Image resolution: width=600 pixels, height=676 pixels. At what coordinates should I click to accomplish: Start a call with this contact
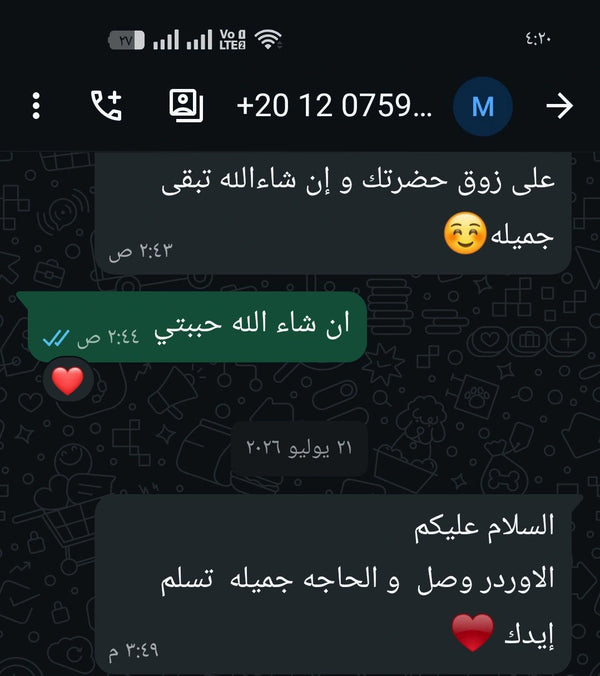[x=106, y=105]
